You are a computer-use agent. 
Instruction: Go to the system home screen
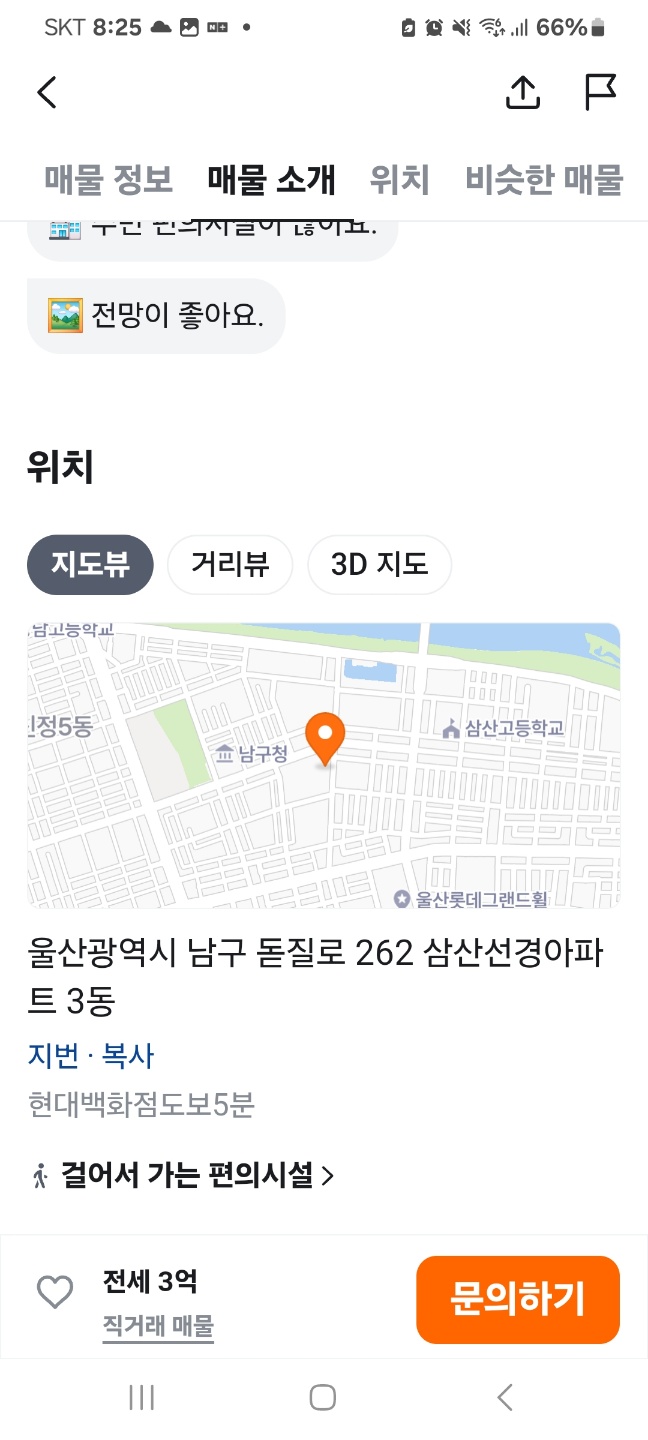click(322, 1397)
